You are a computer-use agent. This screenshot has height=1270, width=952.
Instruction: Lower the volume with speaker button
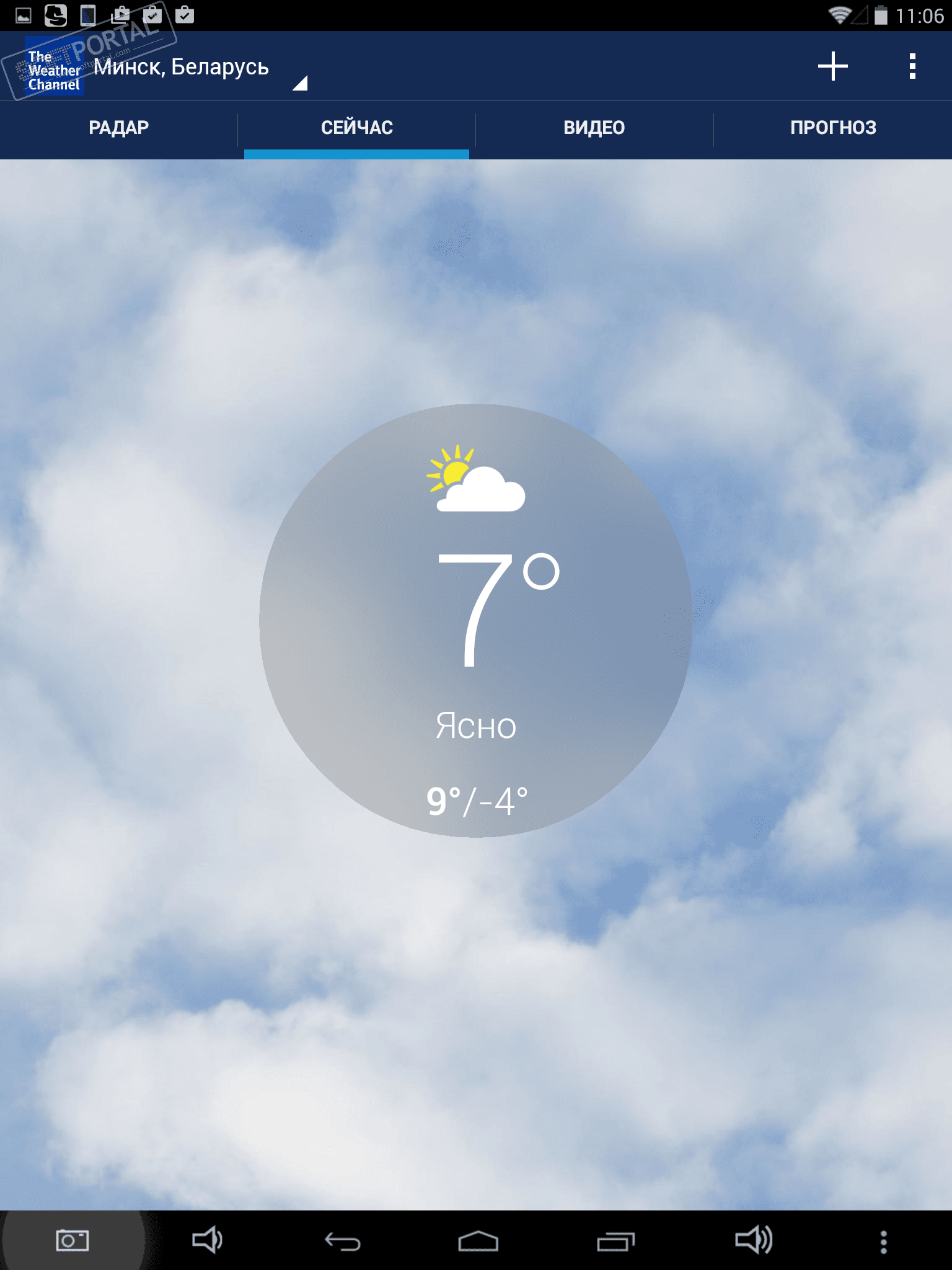[207, 1240]
